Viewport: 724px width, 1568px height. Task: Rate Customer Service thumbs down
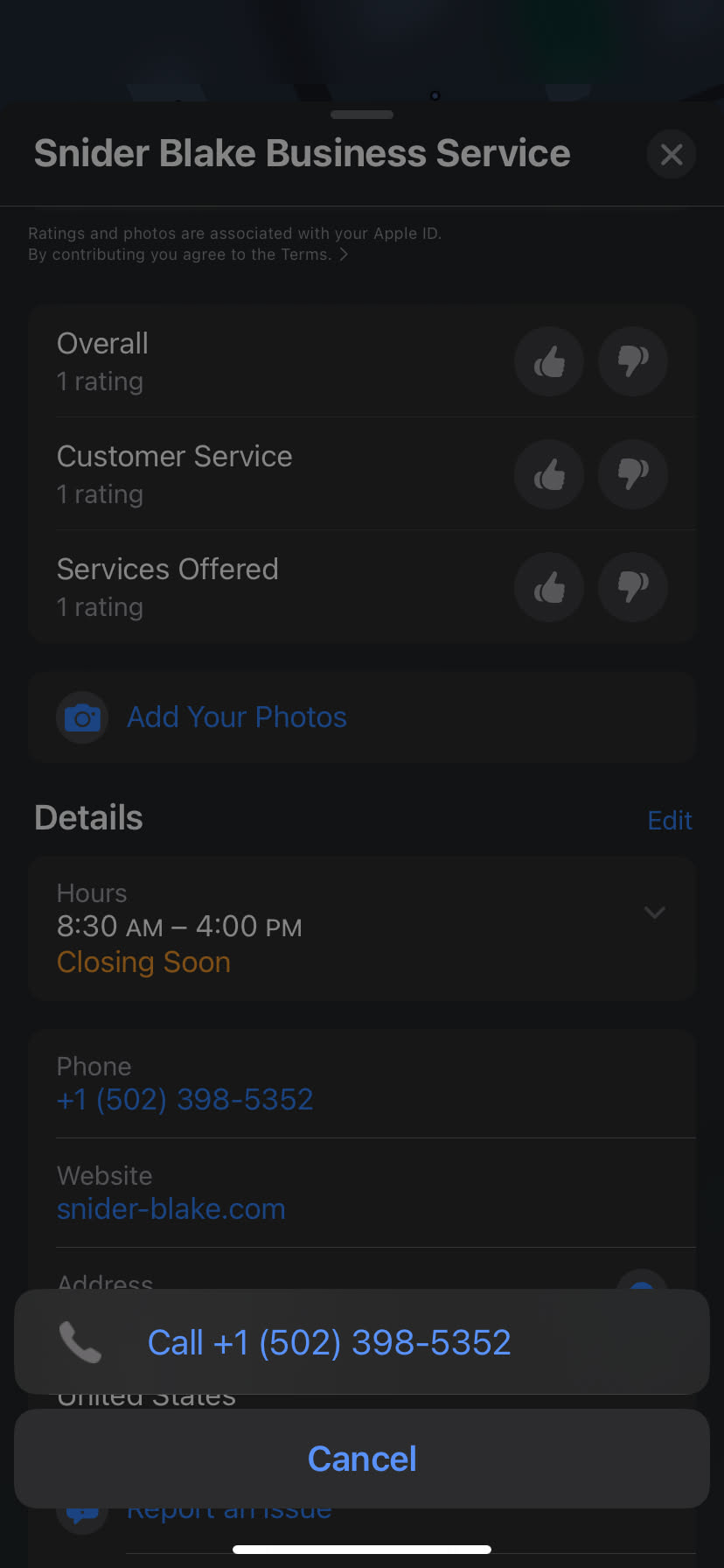[633, 474]
